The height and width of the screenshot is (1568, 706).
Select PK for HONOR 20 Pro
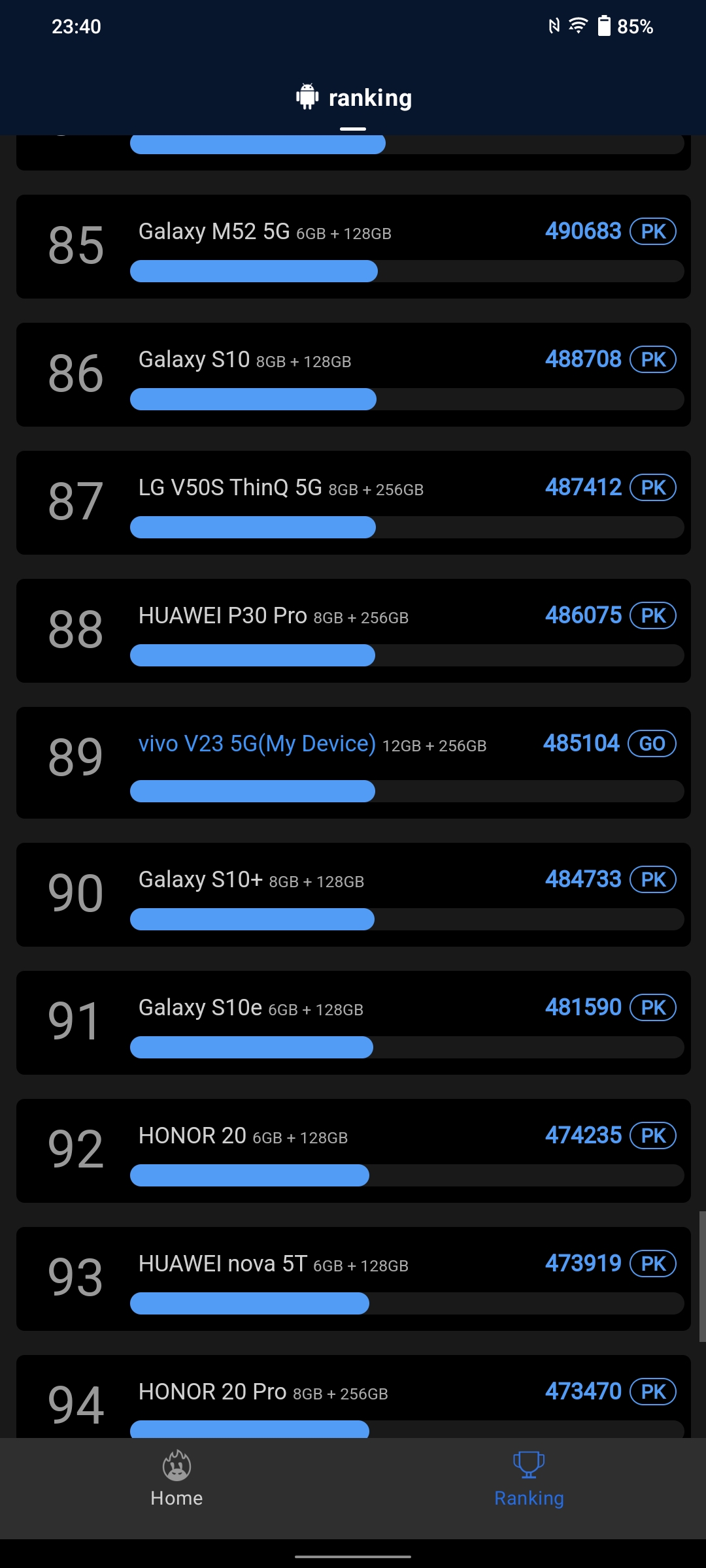point(652,1392)
